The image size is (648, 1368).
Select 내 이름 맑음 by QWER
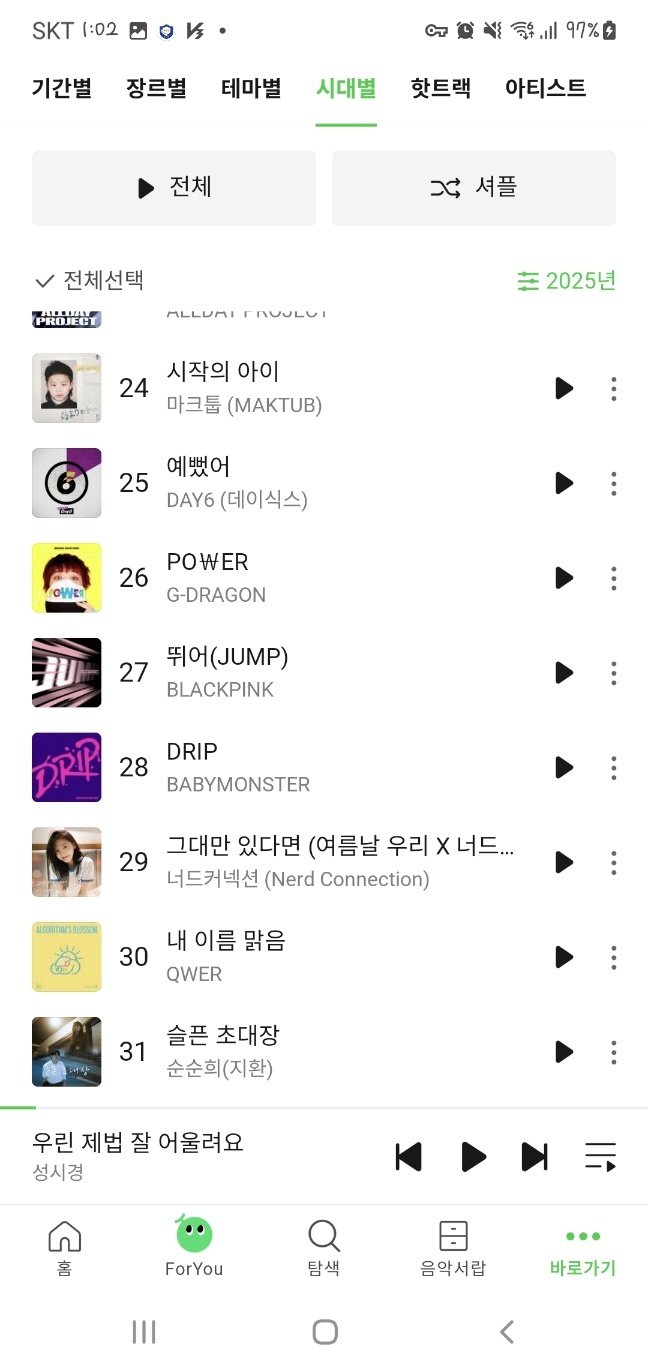[x=226, y=956]
